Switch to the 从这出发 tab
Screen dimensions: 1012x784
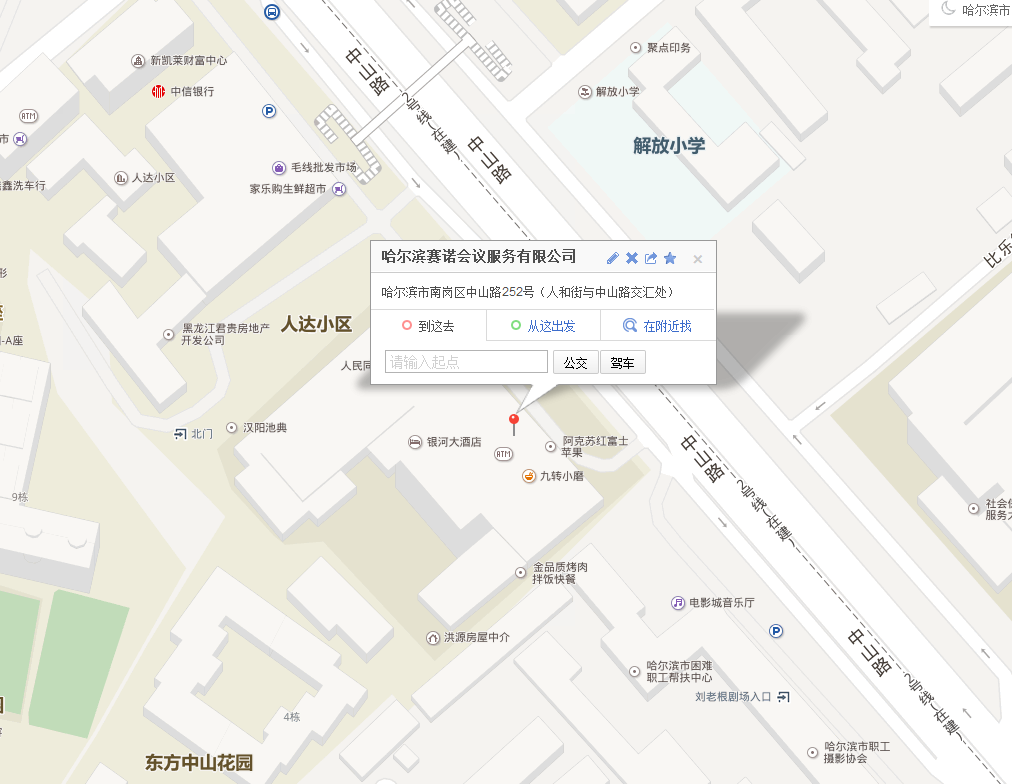tap(543, 326)
